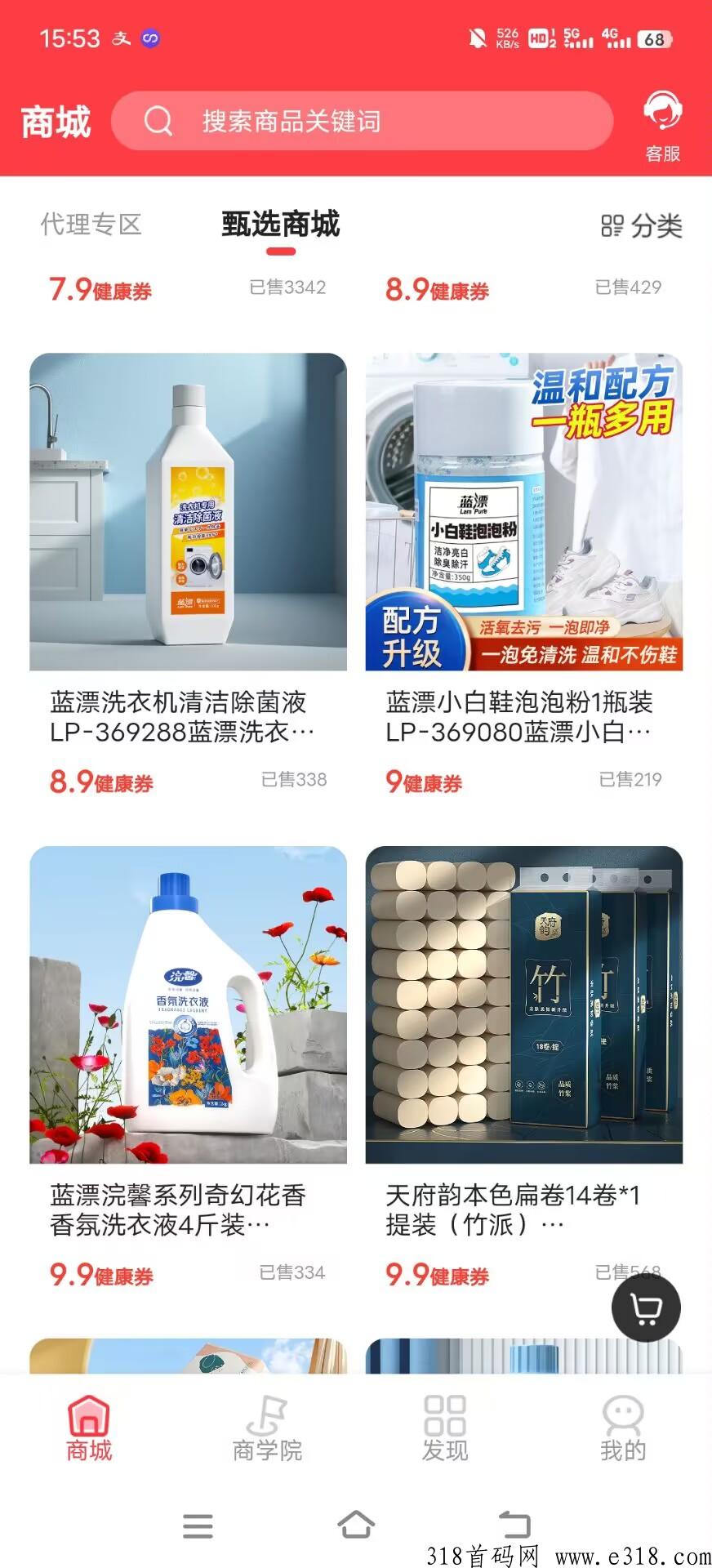The width and height of the screenshot is (712, 1568).
Task: Switch to the 代理专区 tab
Action: tap(91, 225)
